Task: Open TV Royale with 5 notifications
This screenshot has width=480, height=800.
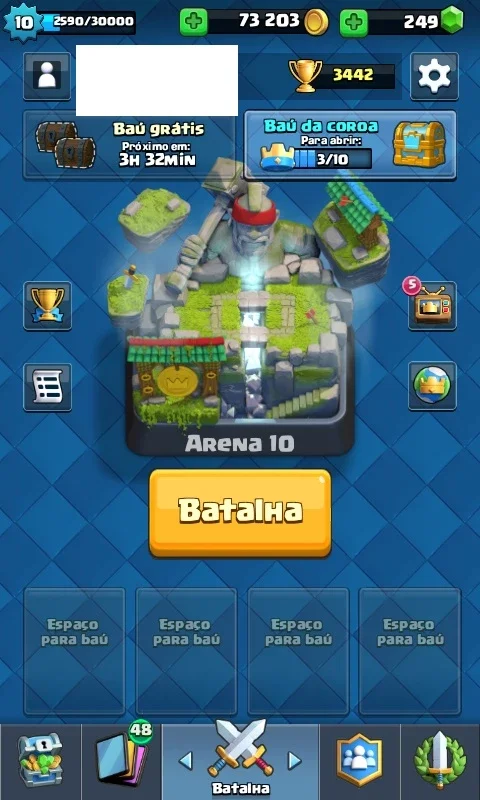Action: click(x=432, y=305)
